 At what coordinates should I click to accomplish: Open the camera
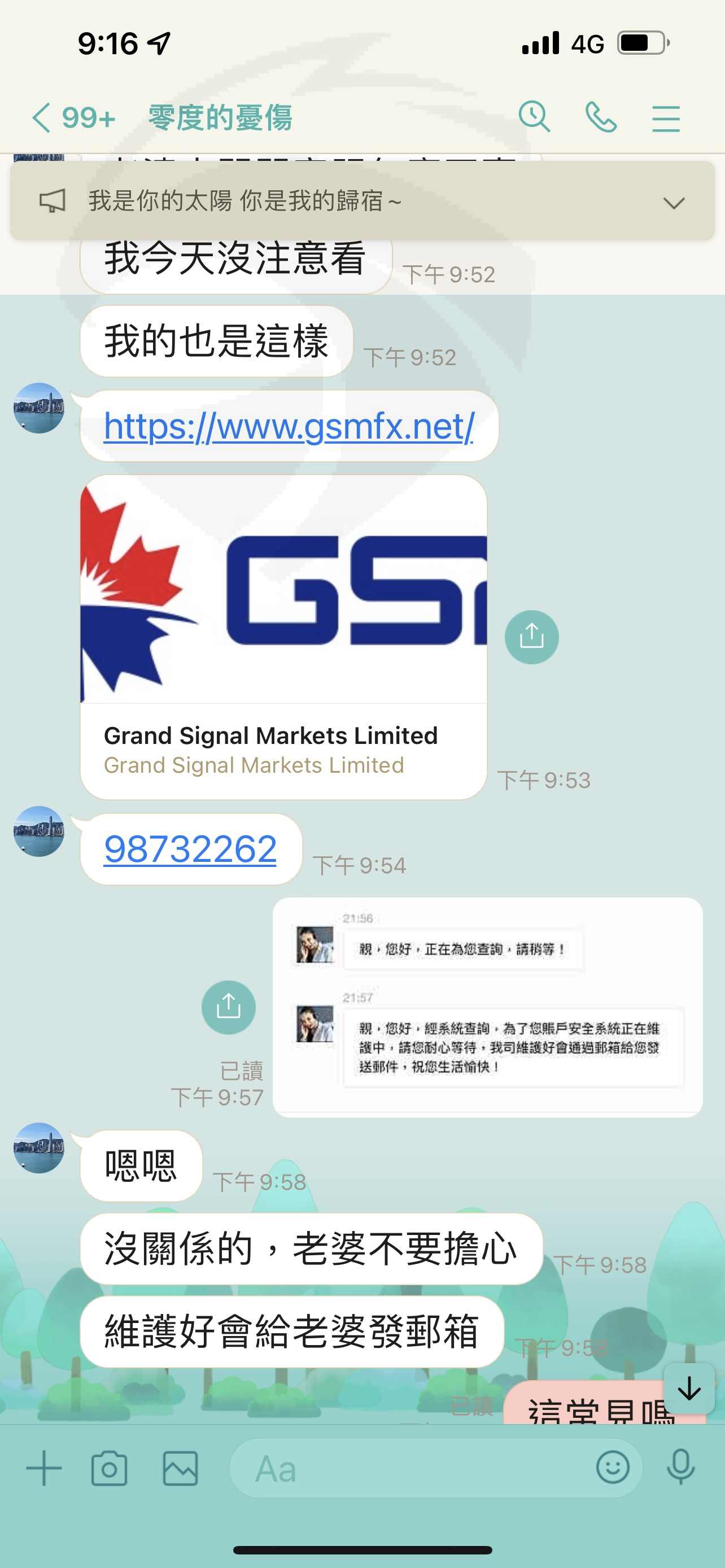click(x=110, y=1468)
